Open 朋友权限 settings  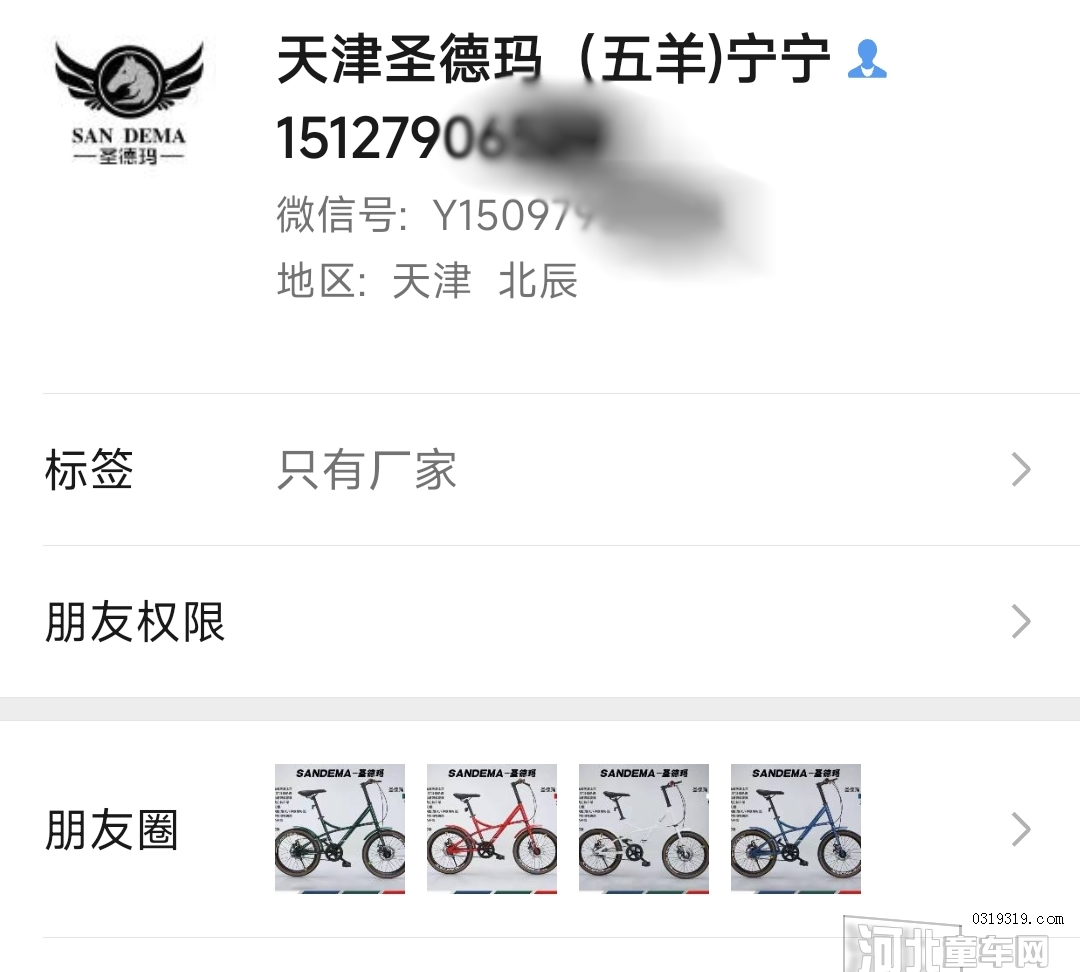click(540, 622)
